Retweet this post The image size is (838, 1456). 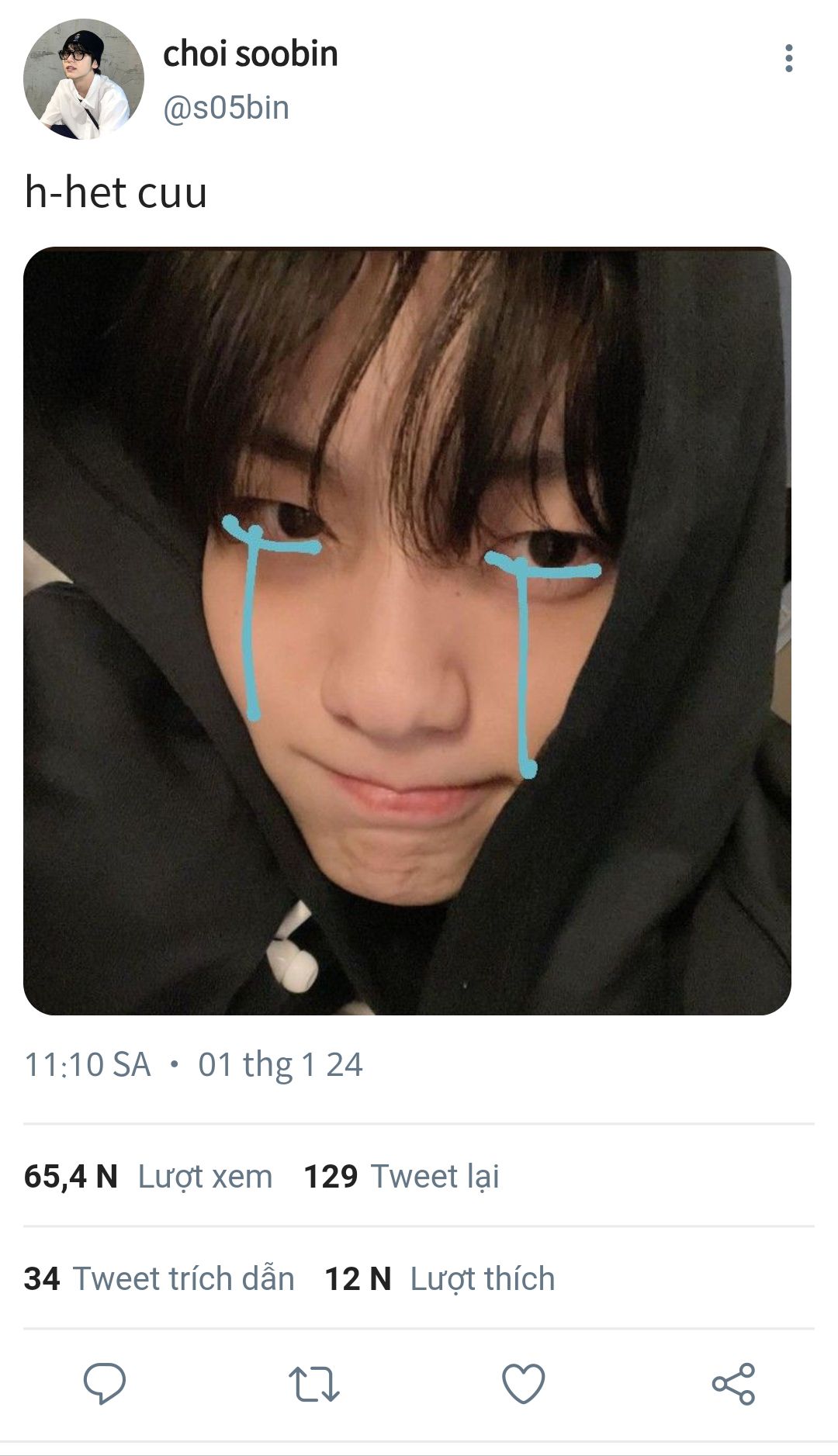point(314,1384)
